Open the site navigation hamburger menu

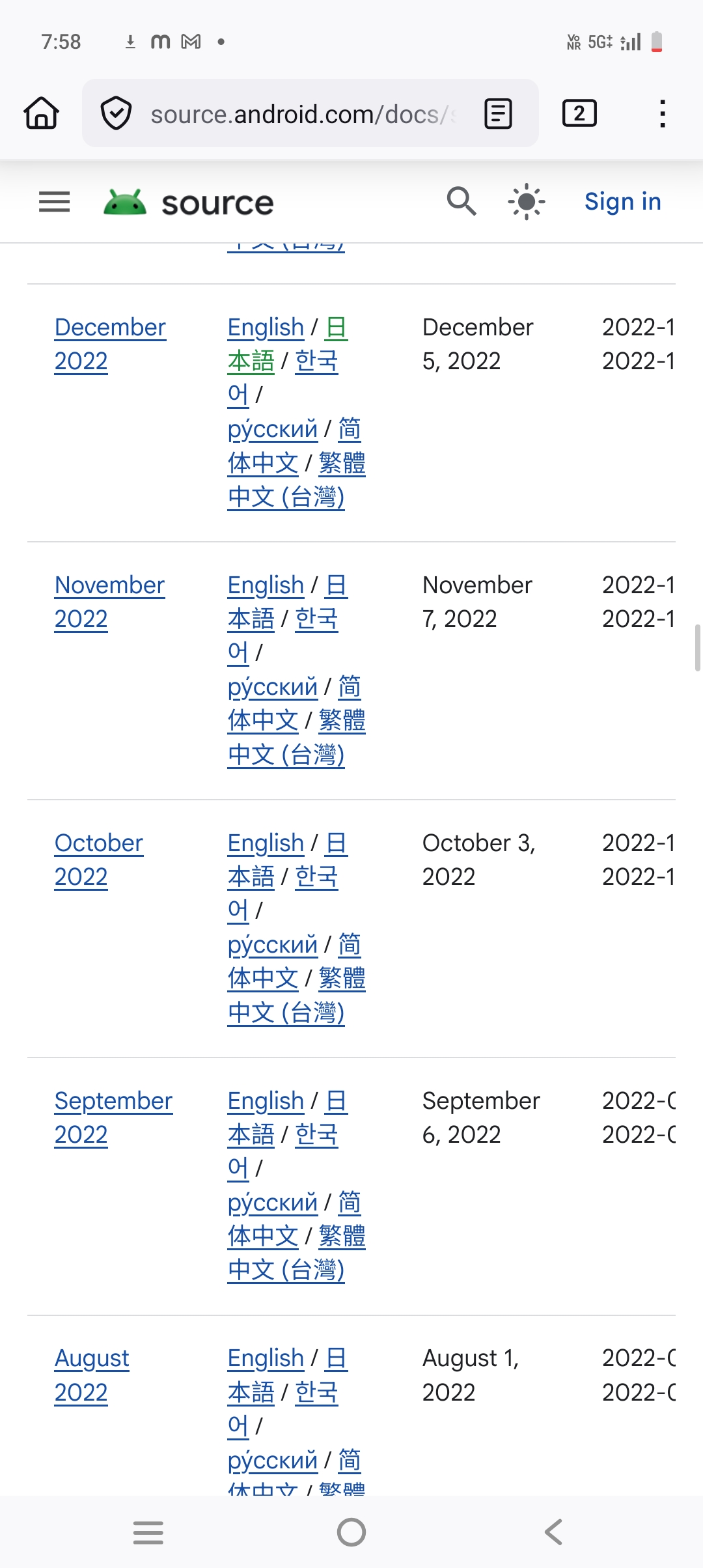(x=55, y=202)
